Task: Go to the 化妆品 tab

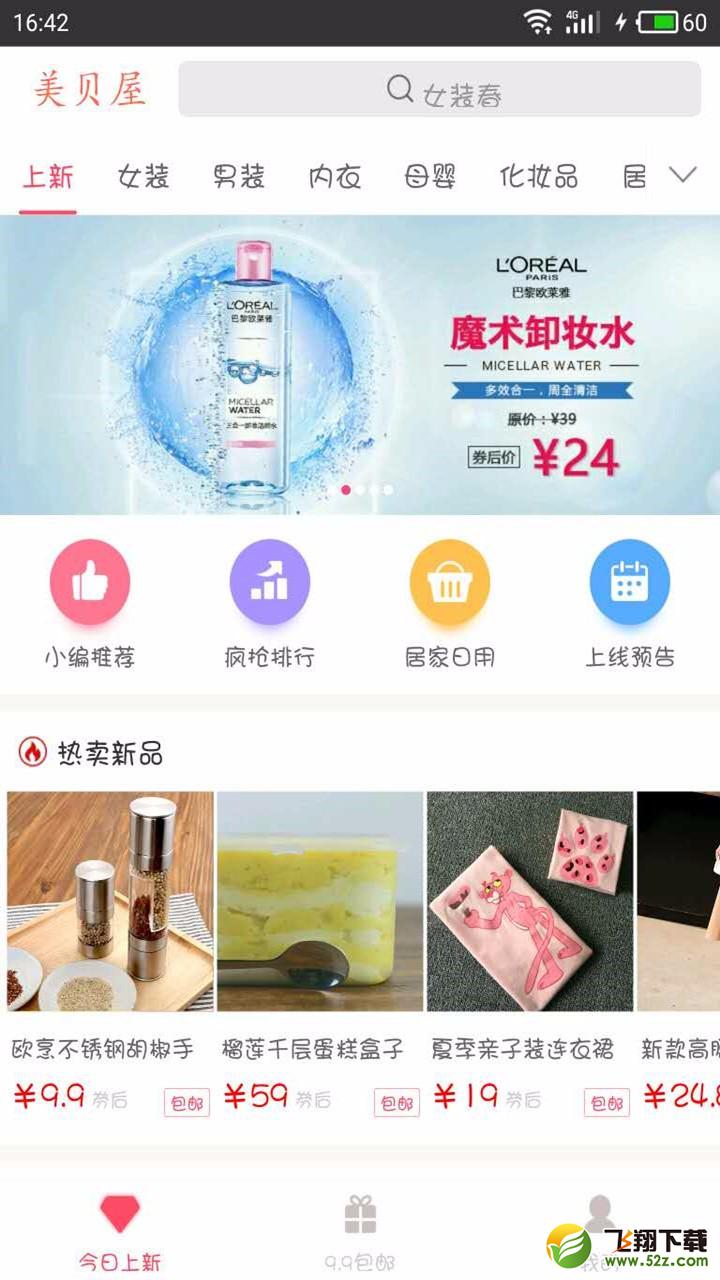Action: pos(539,177)
